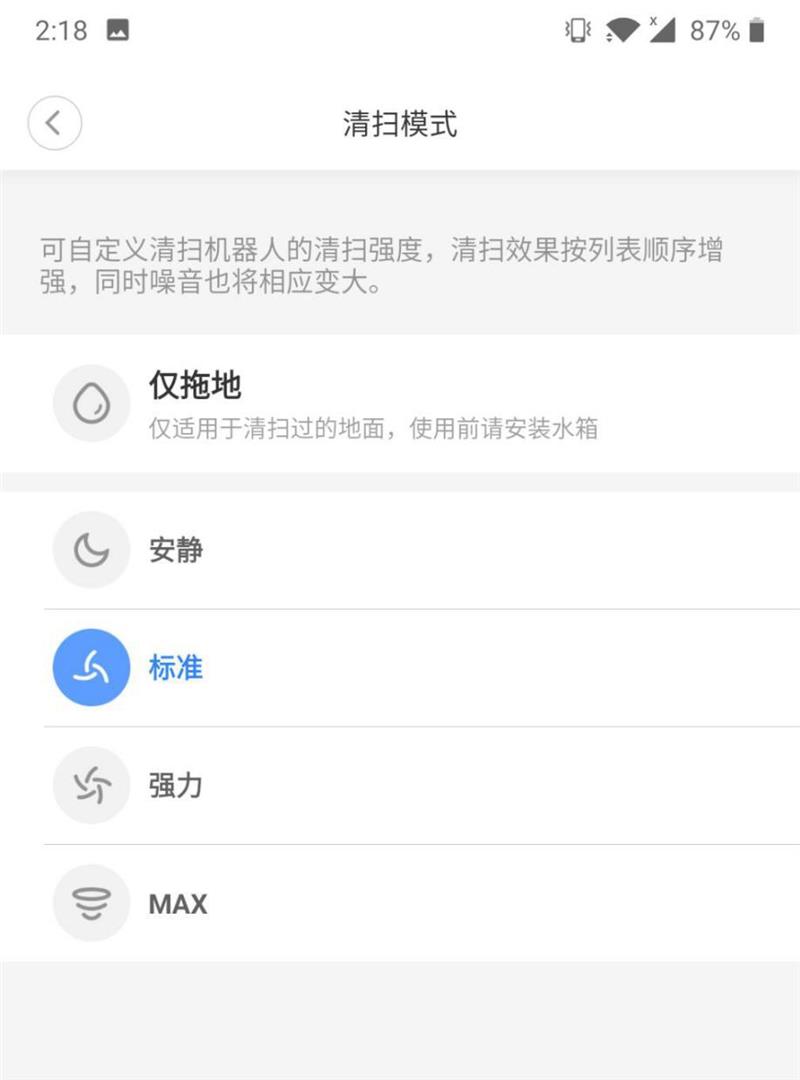Click the turbine icon beside 强力
The image size is (800, 1080).
(x=91, y=786)
